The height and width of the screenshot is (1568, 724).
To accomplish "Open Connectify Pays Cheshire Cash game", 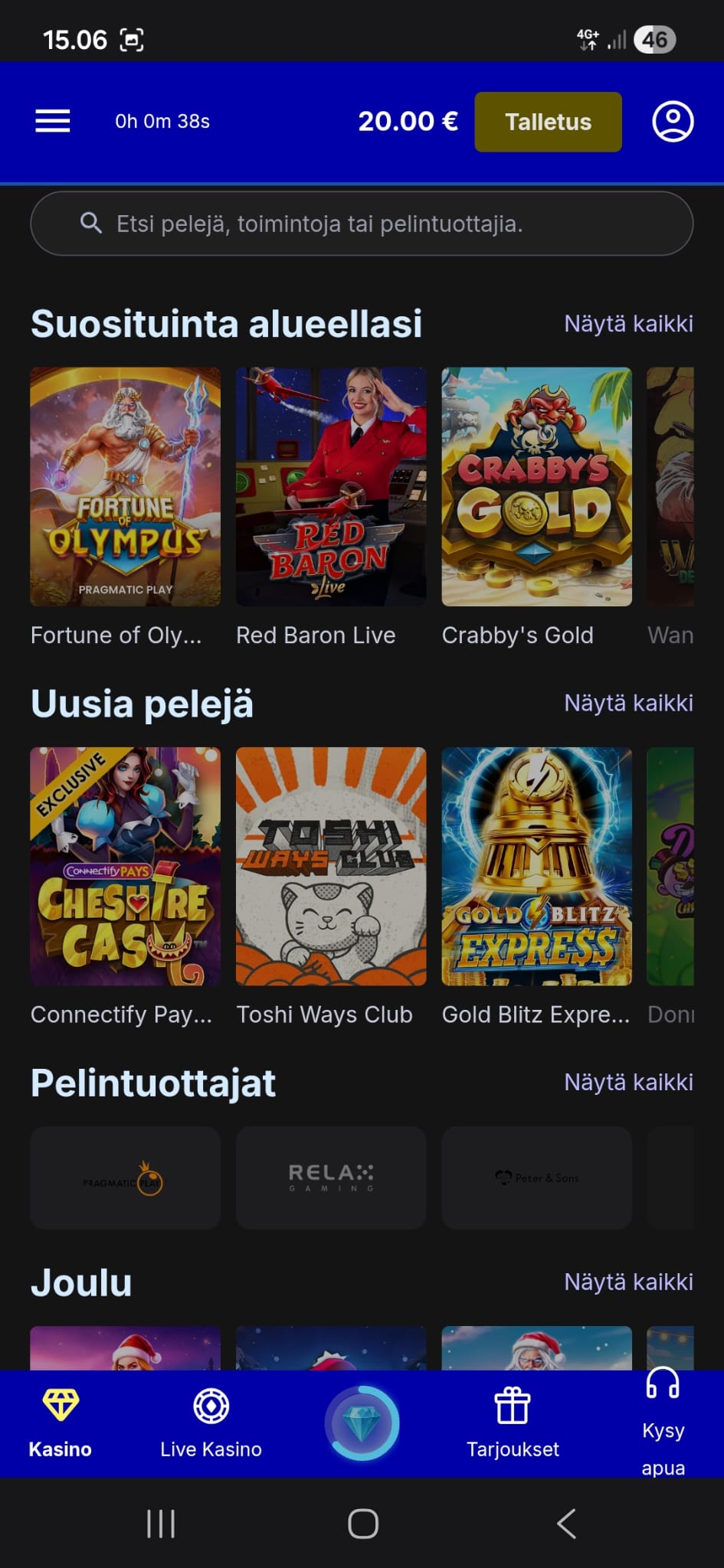I will (125, 866).
